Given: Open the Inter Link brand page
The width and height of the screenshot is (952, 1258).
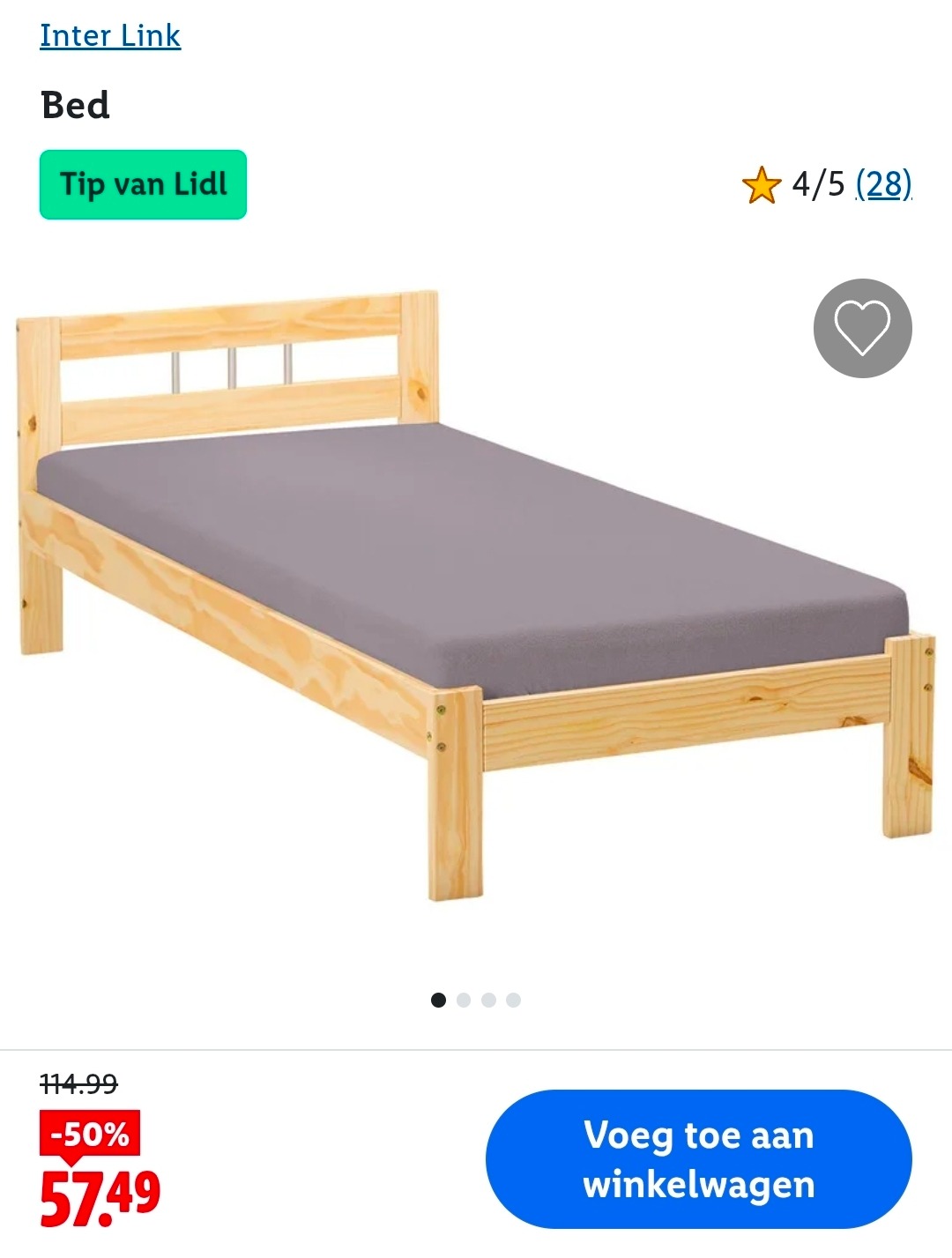Looking at the screenshot, I should coord(110,36).
